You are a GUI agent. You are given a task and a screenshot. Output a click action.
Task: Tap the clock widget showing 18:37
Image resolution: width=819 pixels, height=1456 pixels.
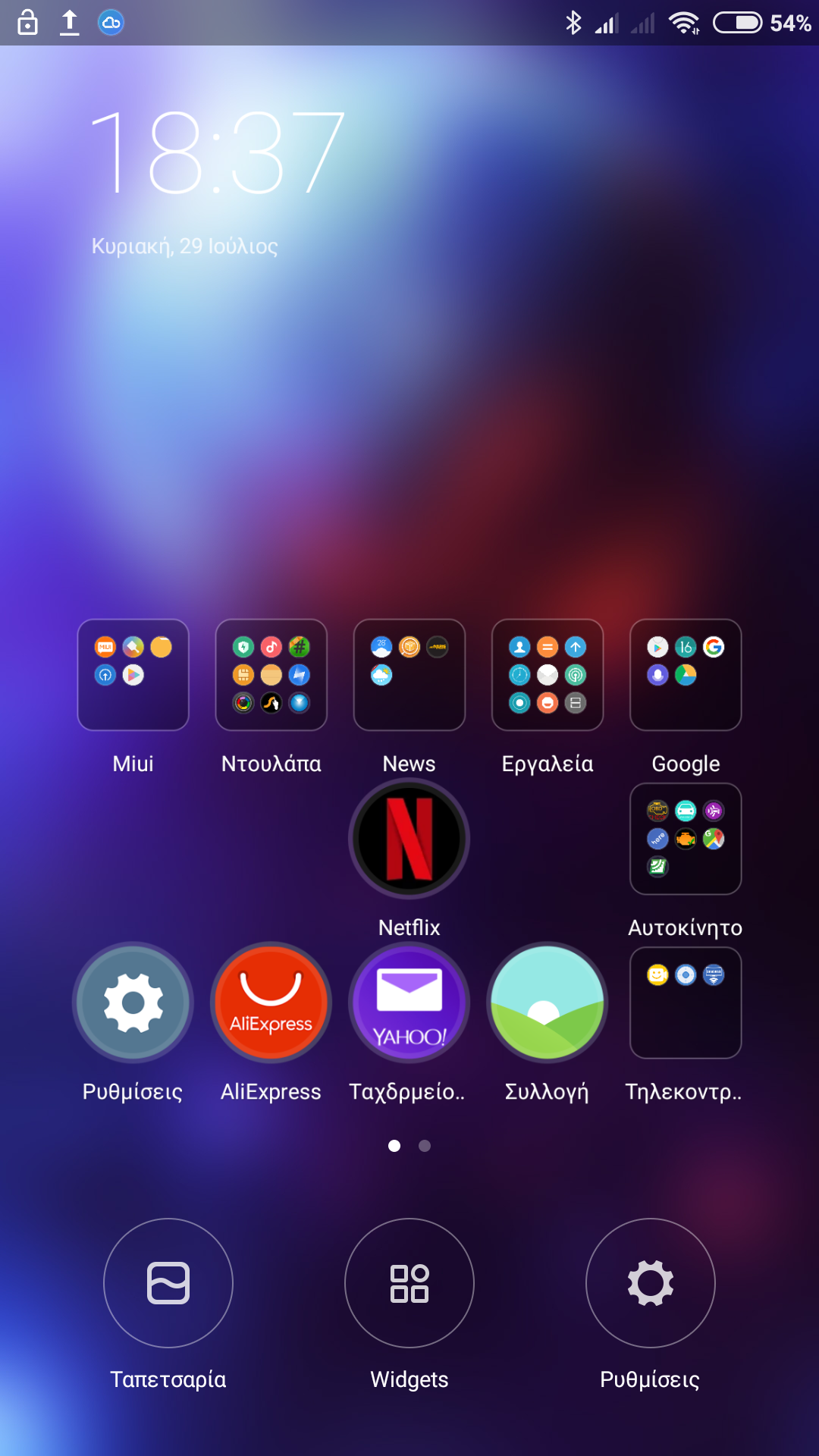217,152
